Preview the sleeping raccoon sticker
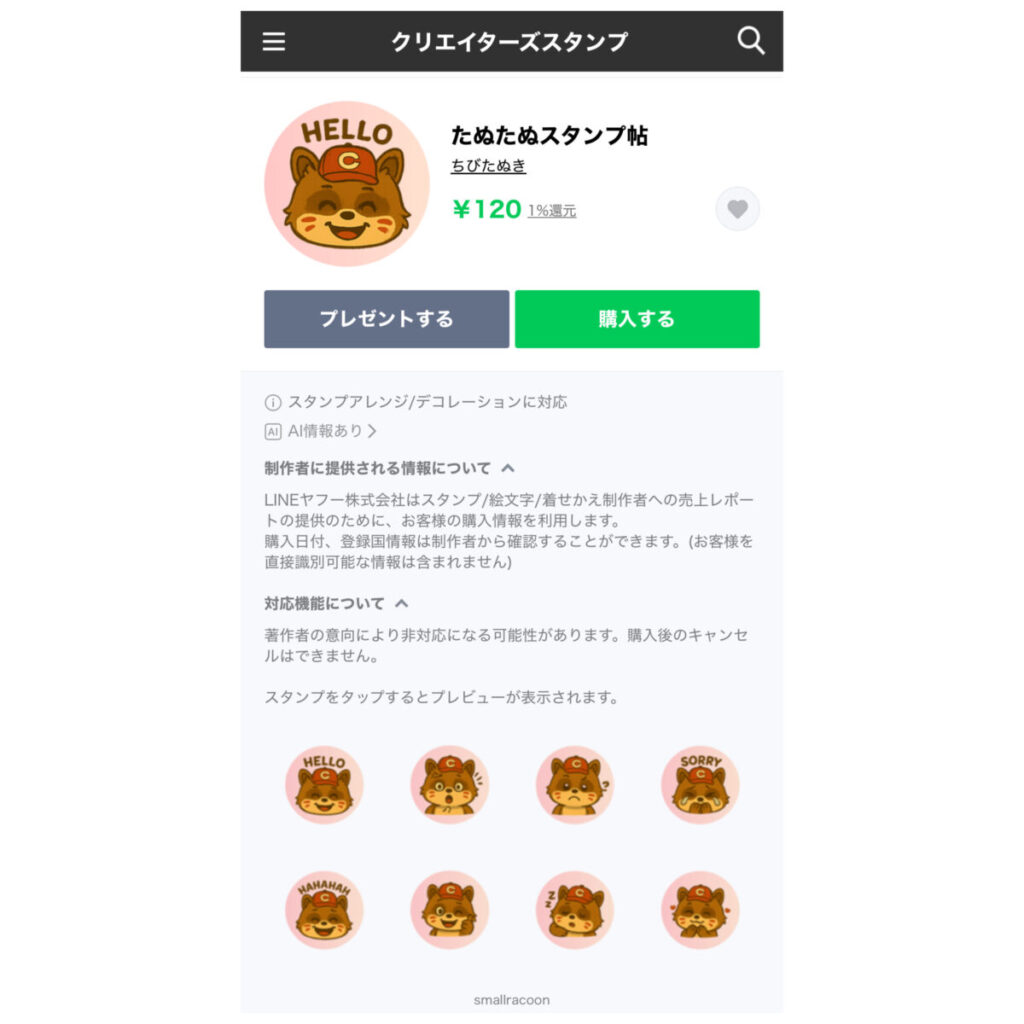Image resolution: width=1024 pixels, height=1024 pixels. (x=574, y=910)
